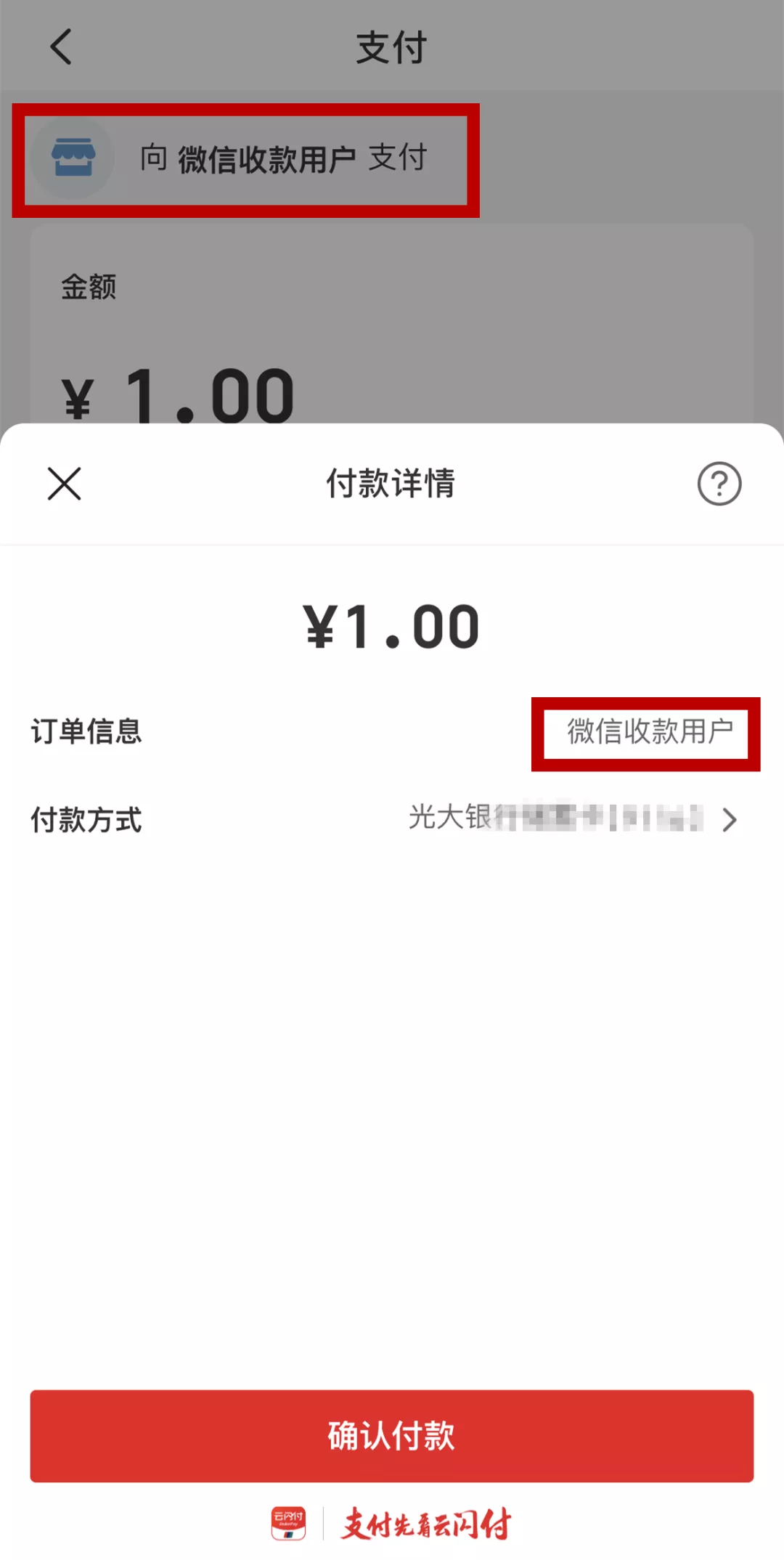Screen dimensions: 784x1560
Task: Tap the 微信收款用户 order info value
Action: coord(645,732)
